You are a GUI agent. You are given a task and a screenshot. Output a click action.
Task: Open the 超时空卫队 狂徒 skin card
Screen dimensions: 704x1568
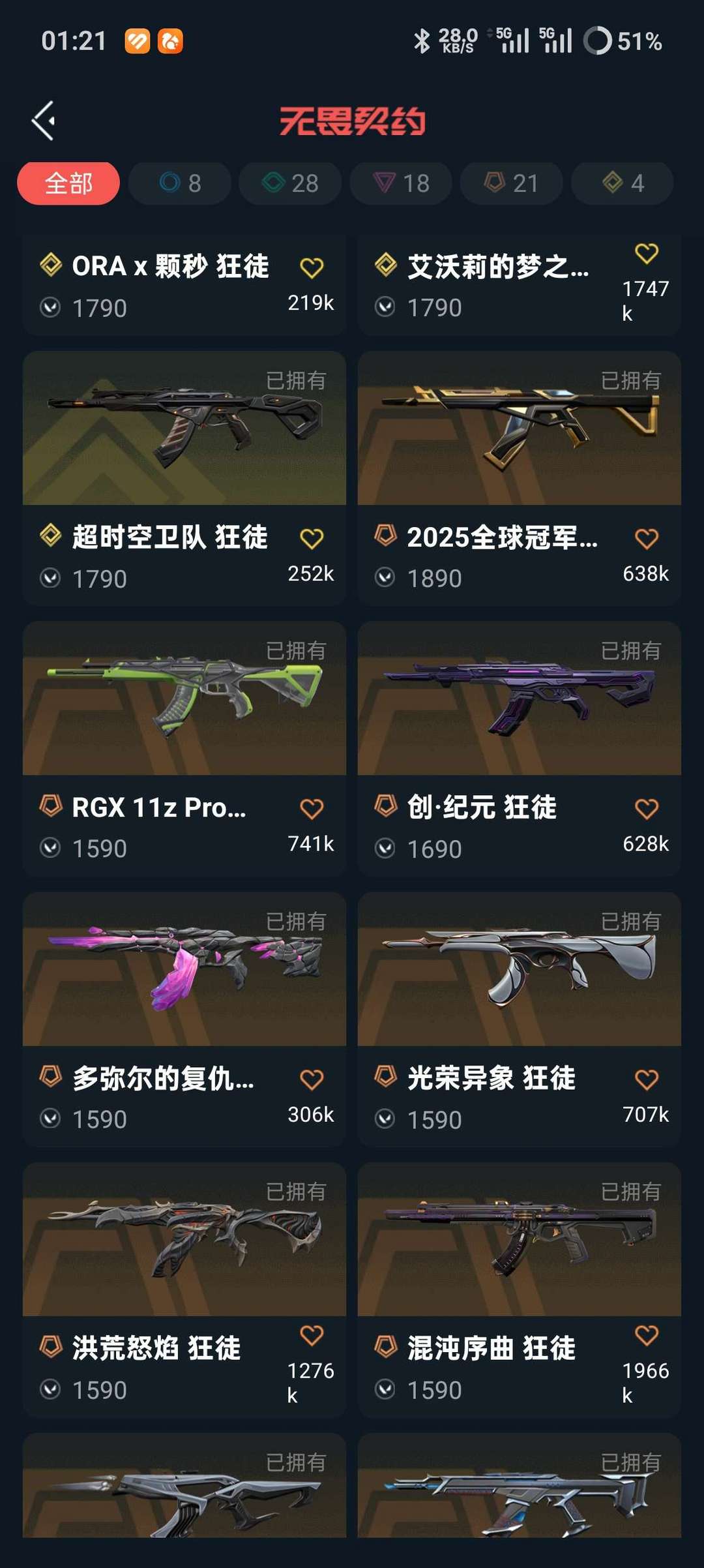pos(184,478)
